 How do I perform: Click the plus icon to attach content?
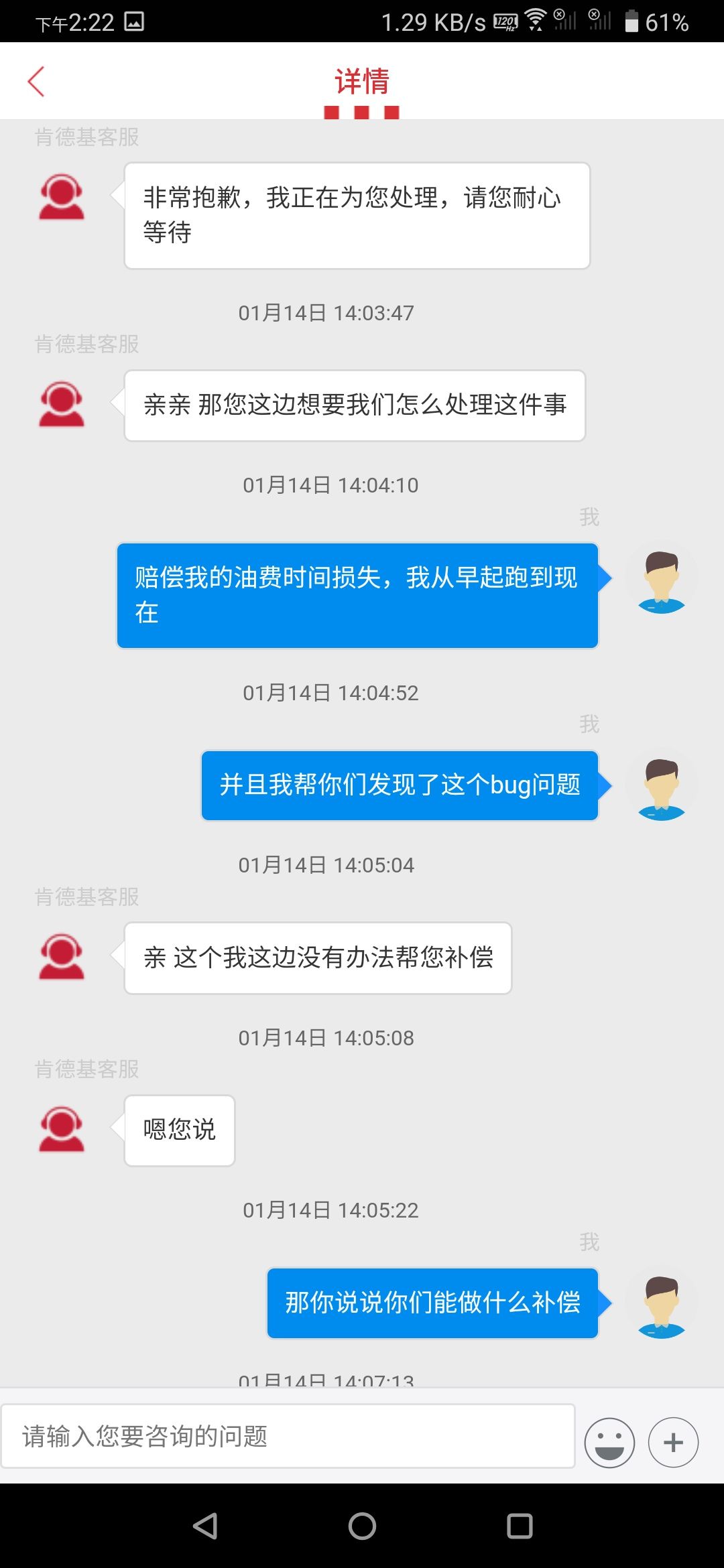coord(673,1442)
